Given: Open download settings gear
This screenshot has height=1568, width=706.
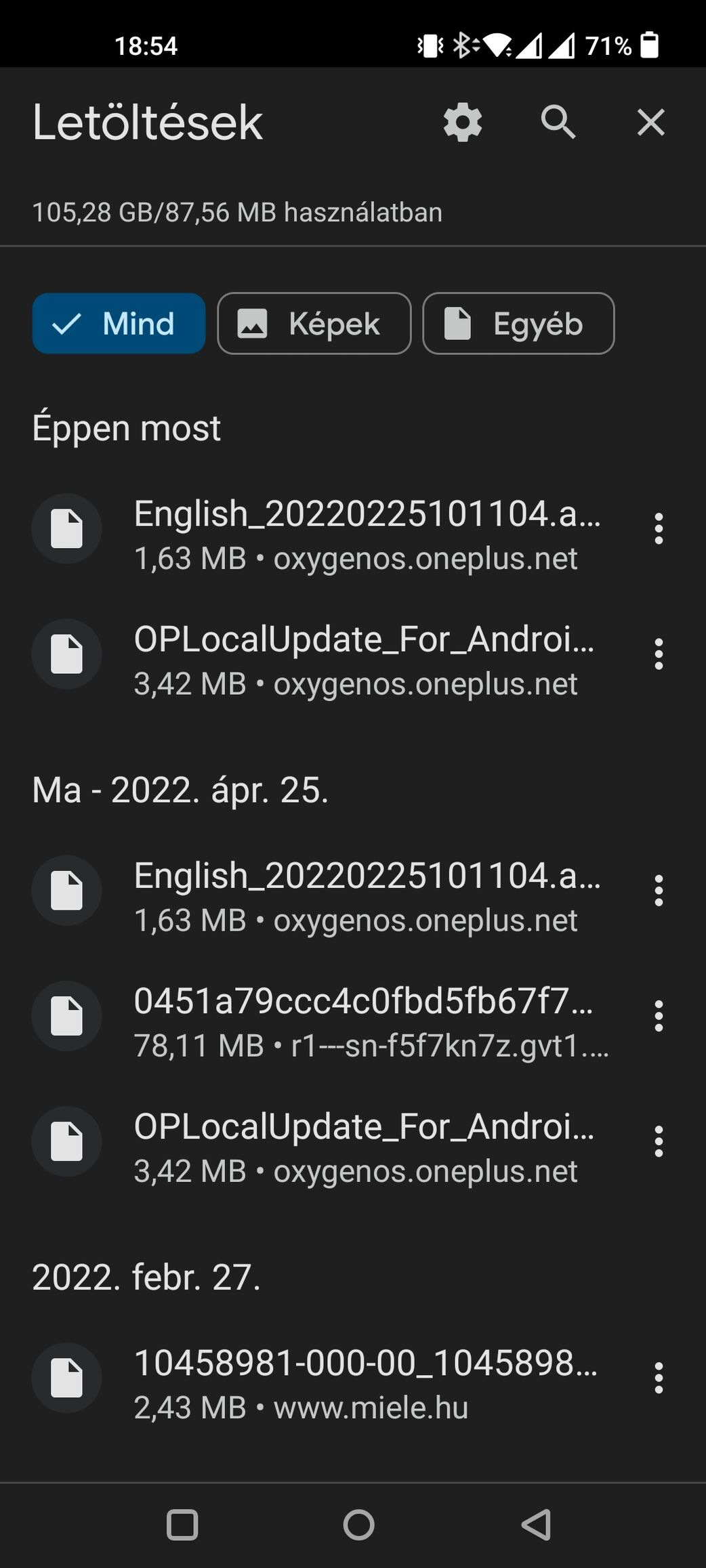Looking at the screenshot, I should 463,123.
